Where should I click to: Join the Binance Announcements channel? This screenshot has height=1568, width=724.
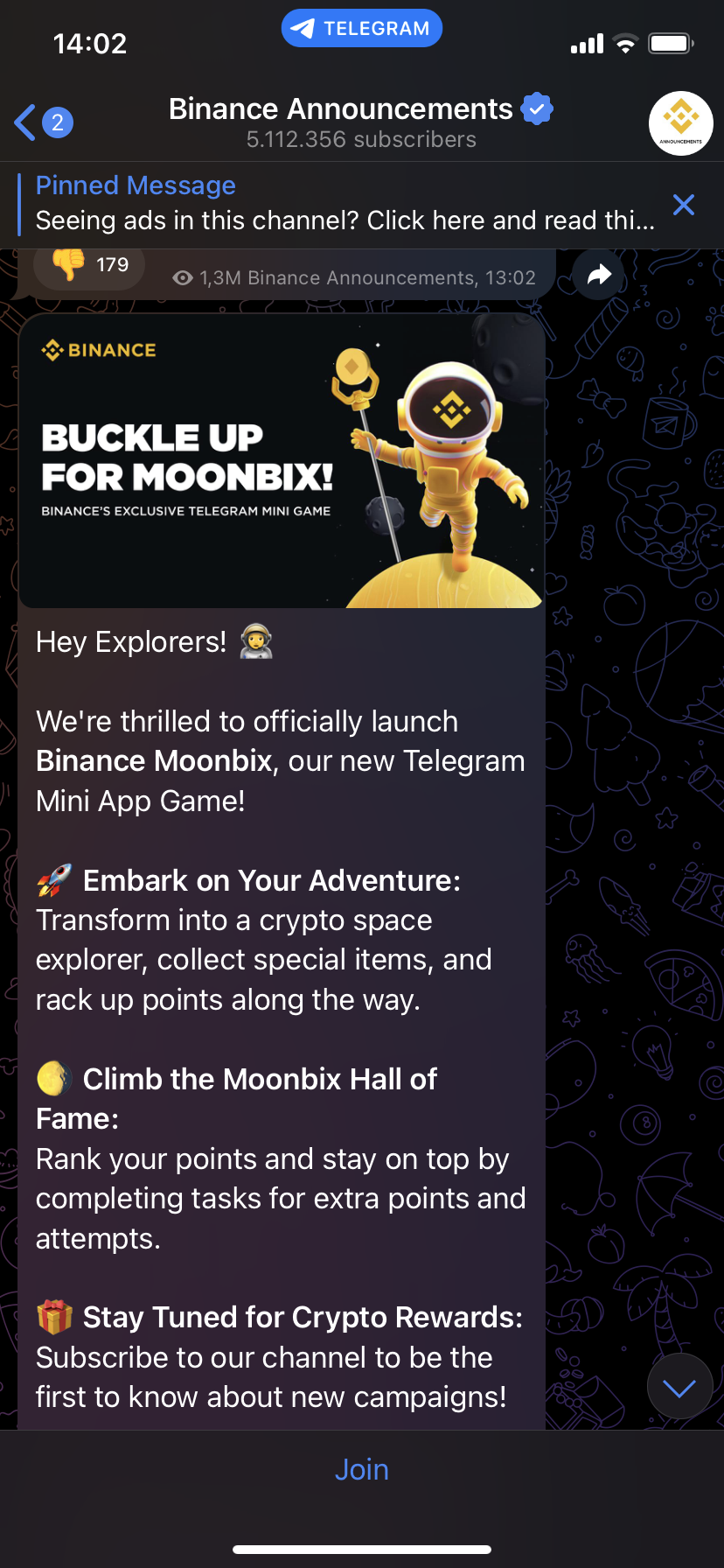pos(361,1470)
